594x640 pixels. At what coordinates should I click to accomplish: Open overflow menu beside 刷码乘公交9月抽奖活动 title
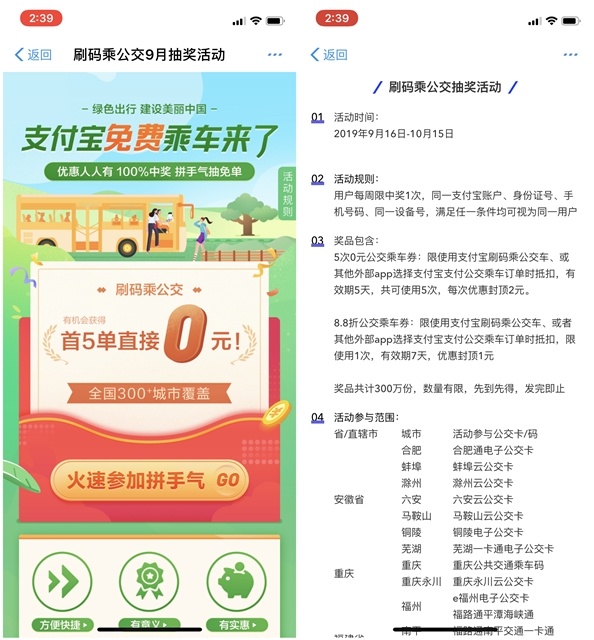pyautogui.click(x=275, y=55)
